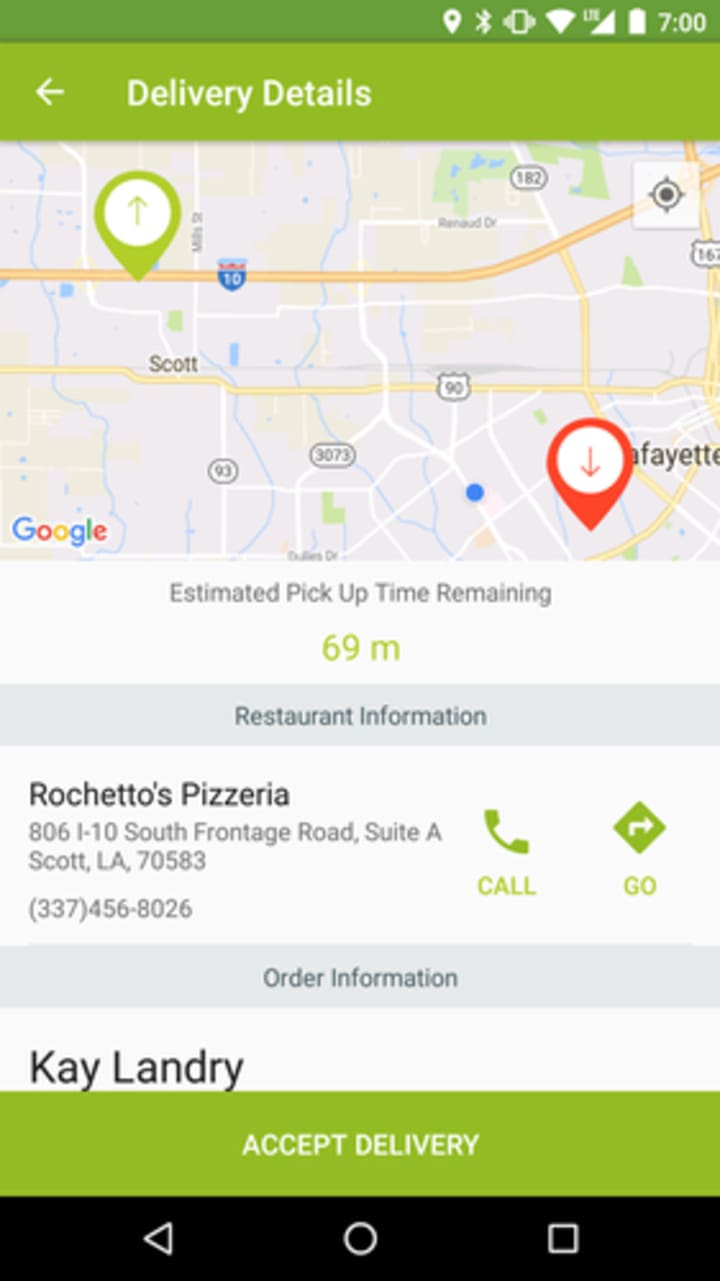Call Rochetto's Pizzeria
720x1281 pixels.
point(506,851)
